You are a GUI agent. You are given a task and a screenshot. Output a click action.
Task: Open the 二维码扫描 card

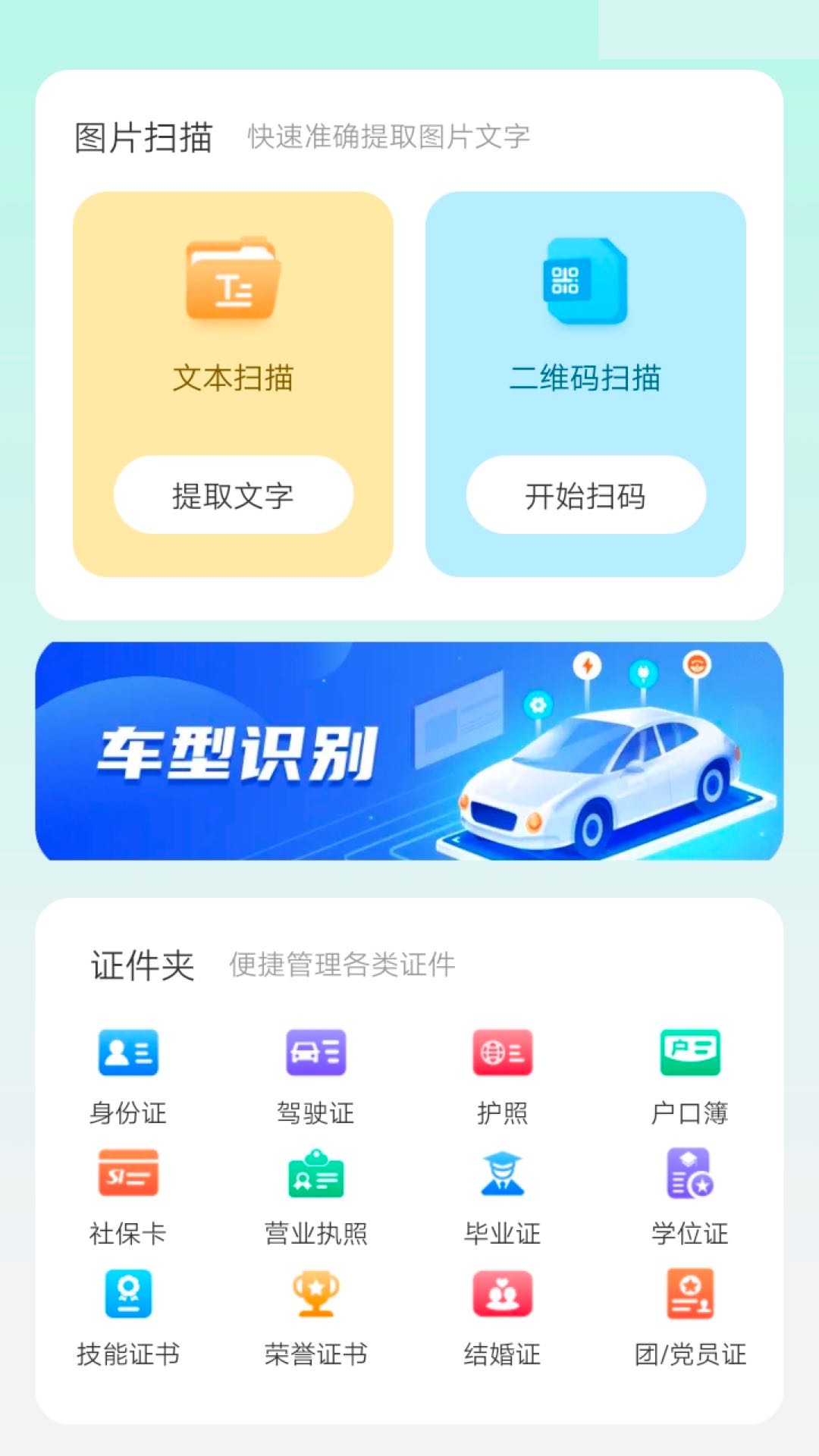click(585, 318)
